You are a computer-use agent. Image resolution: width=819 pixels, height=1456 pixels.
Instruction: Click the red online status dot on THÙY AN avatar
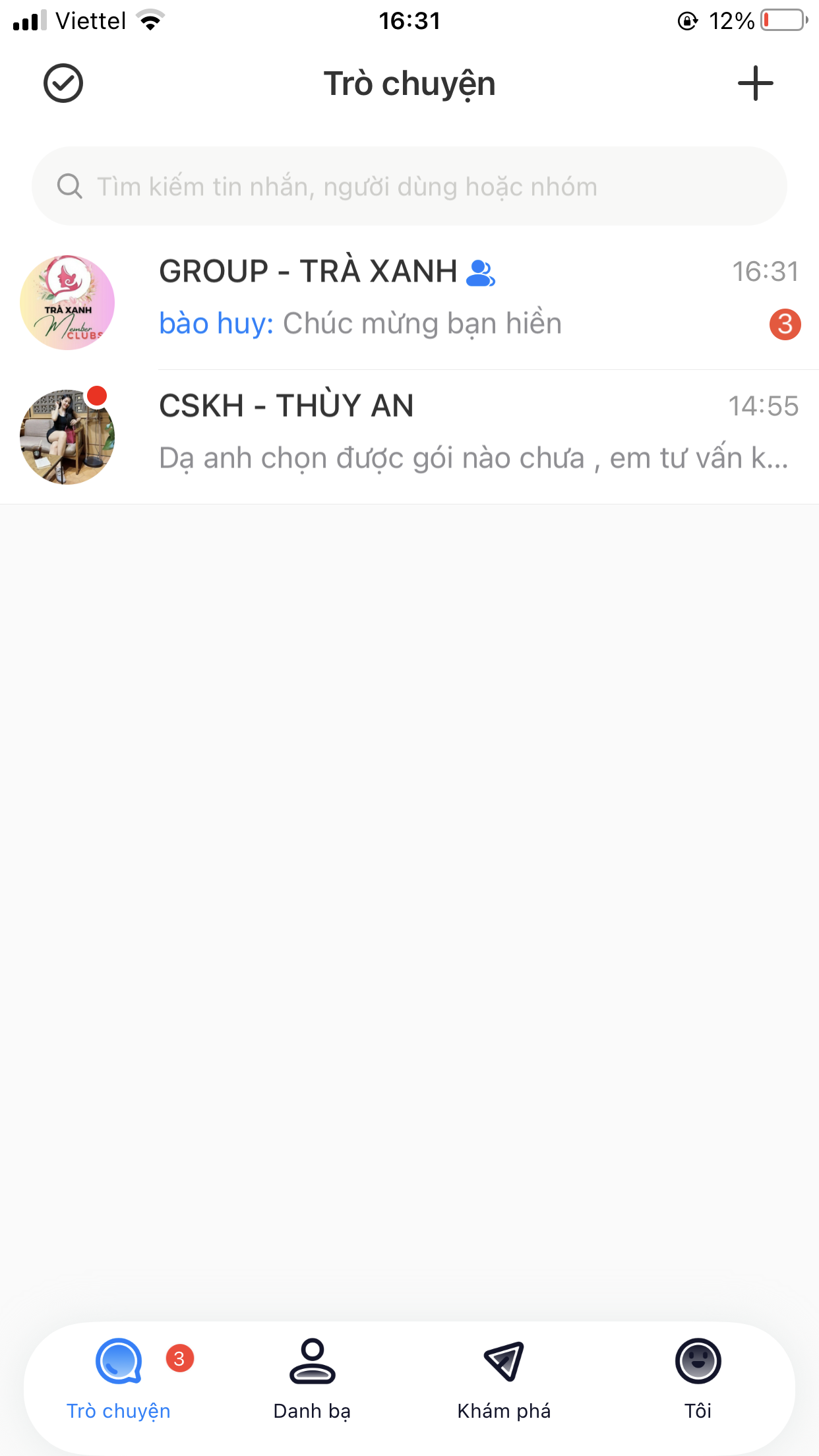[x=98, y=396]
